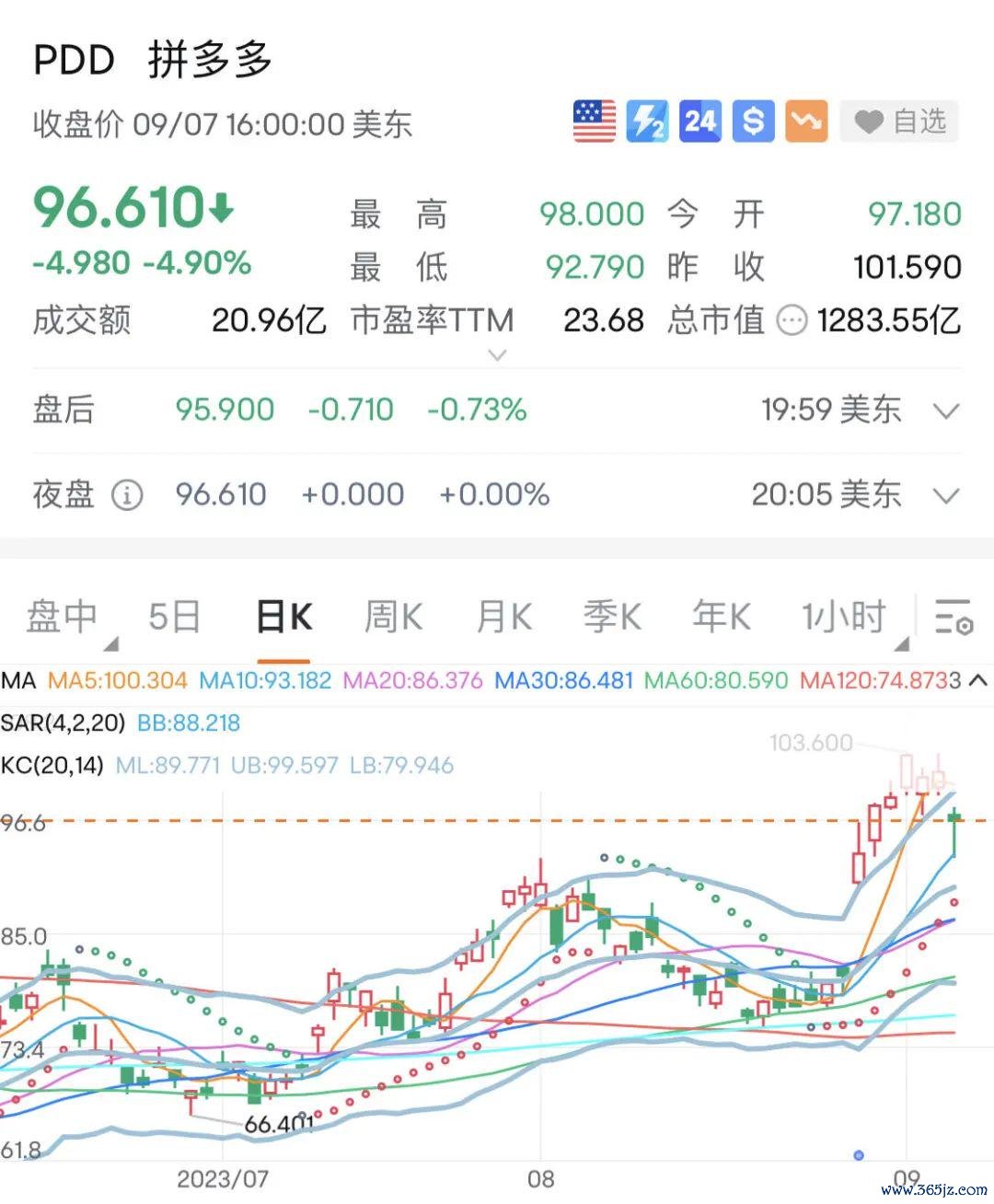994x1204 pixels.
Task: Tap the orange downward trend icon
Action: [x=806, y=122]
